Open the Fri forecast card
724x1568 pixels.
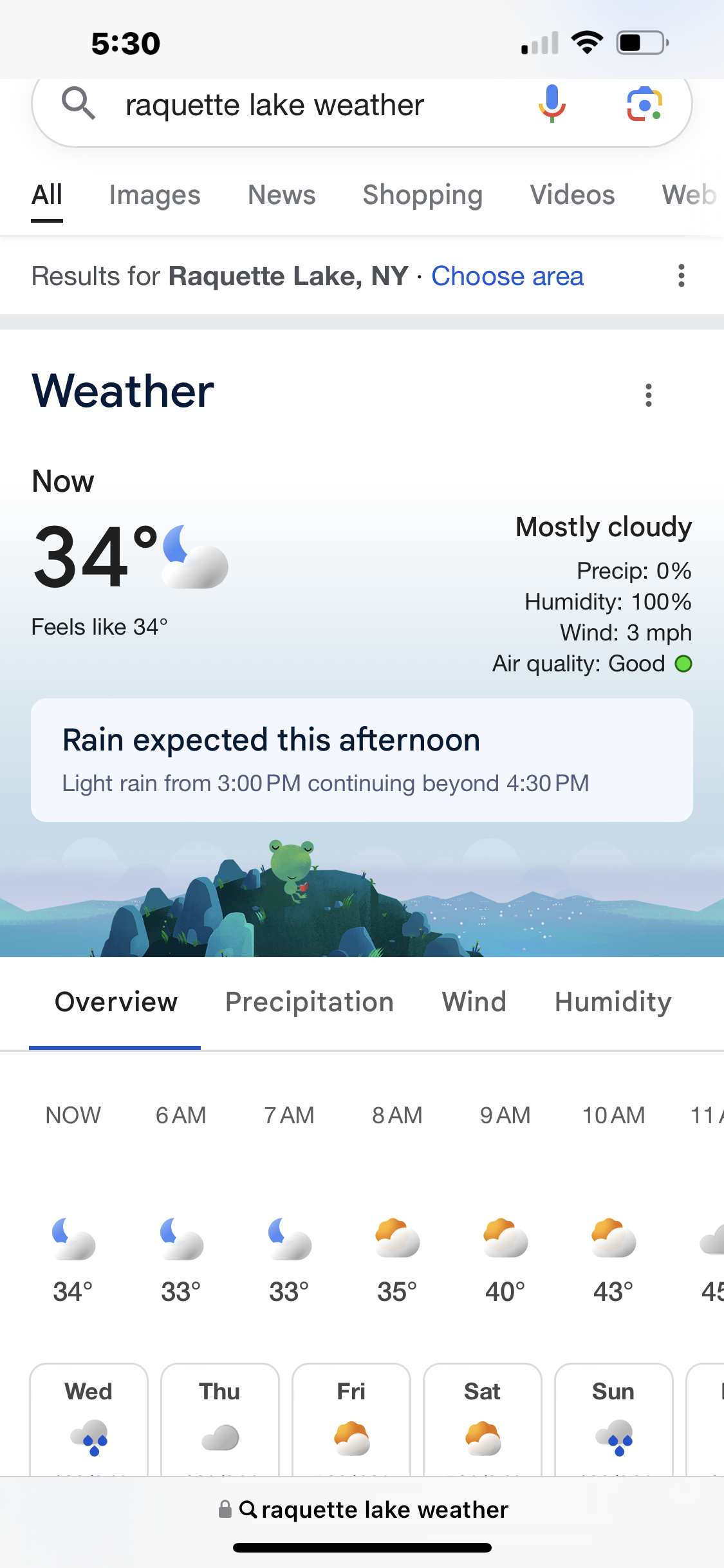coord(351,1419)
